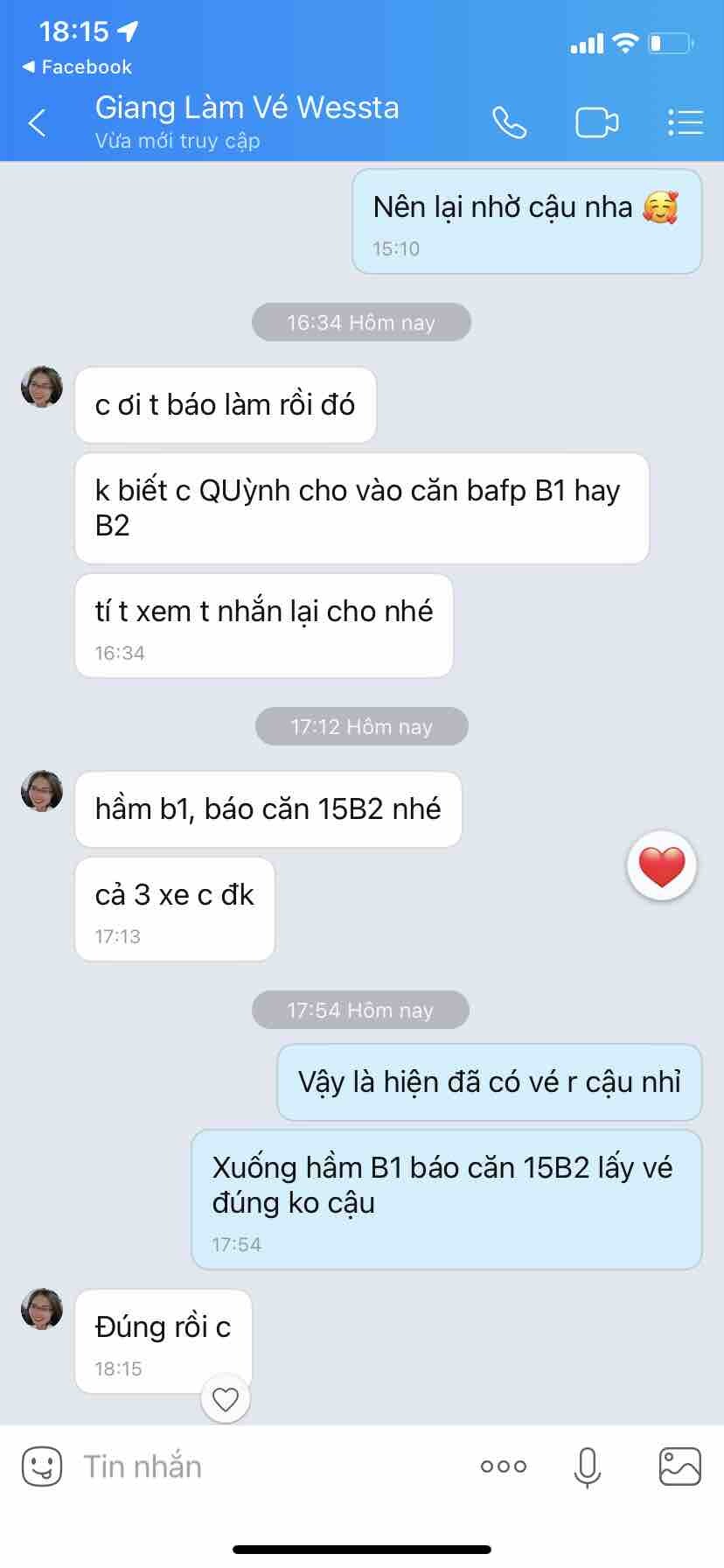The image size is (724, 1568).
Task: Go back to the chat list
Action: point(37,123)
